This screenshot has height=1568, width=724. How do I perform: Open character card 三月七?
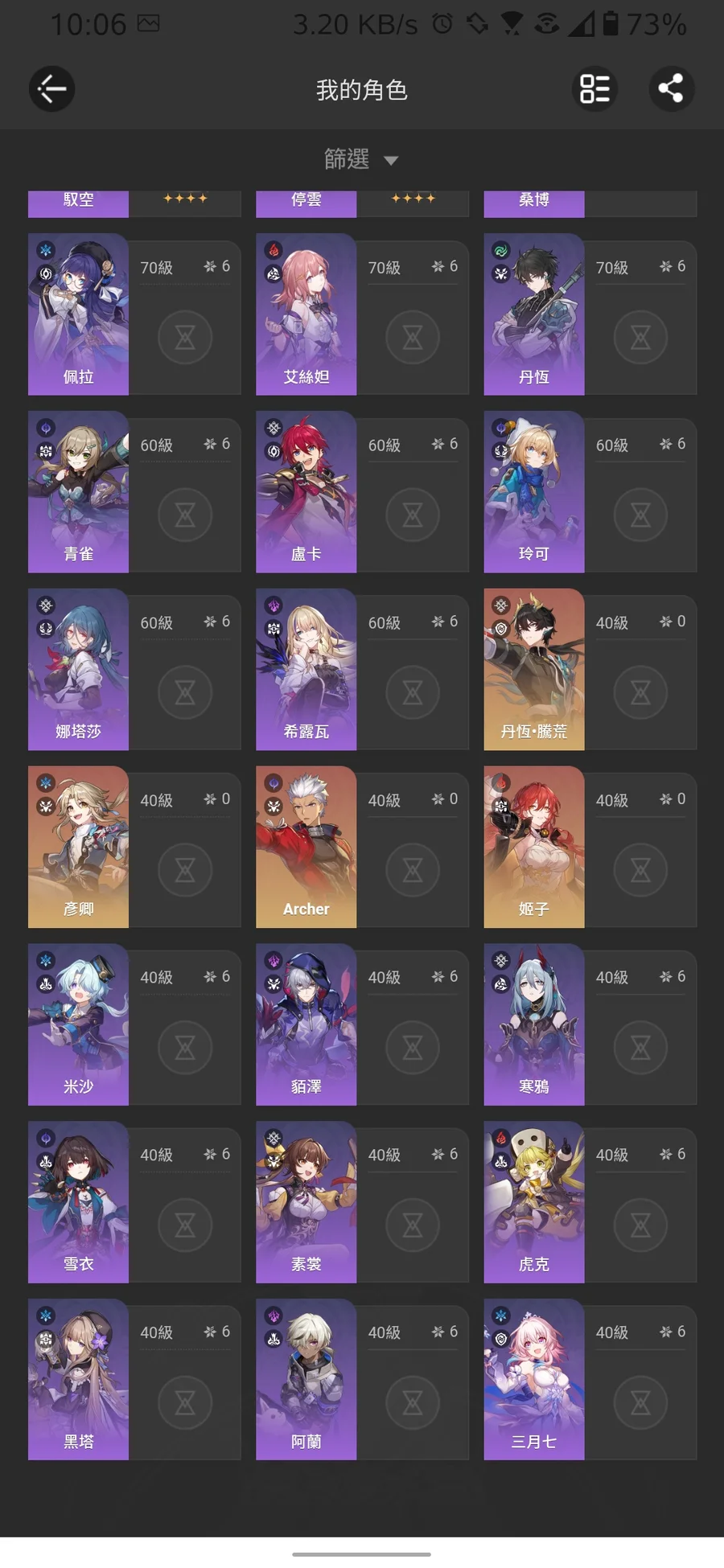click(534, 1381)
